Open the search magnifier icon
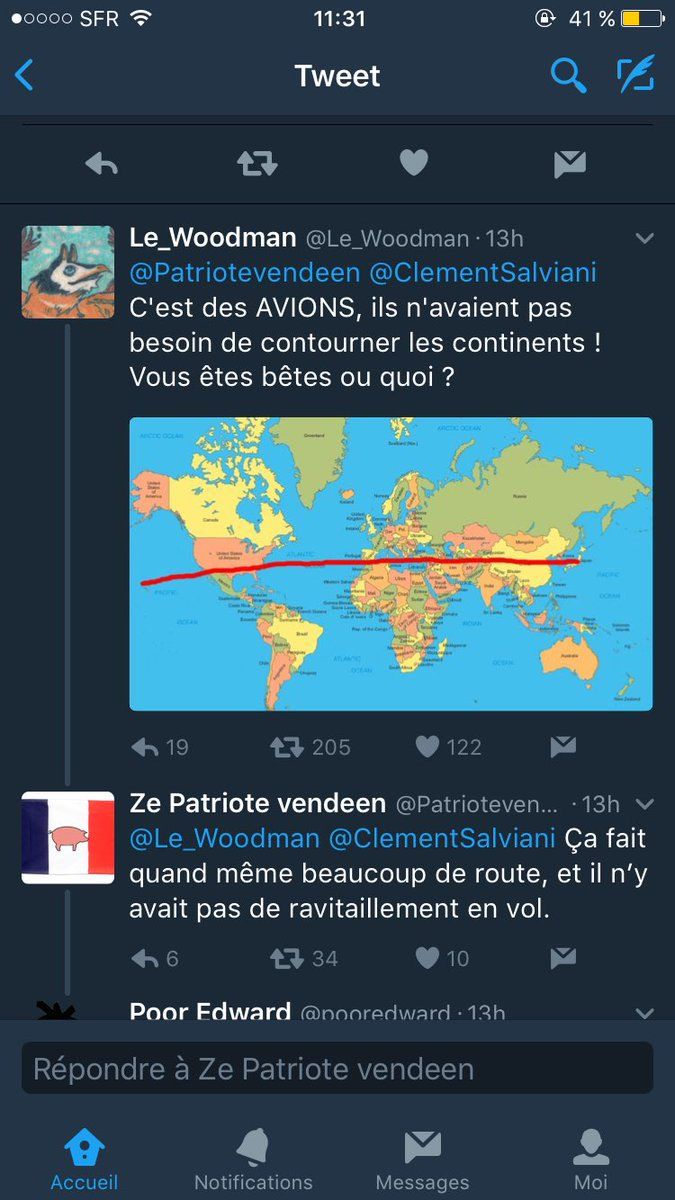Viewport: 675px width, 1200px height. click(x=567, y=76)
